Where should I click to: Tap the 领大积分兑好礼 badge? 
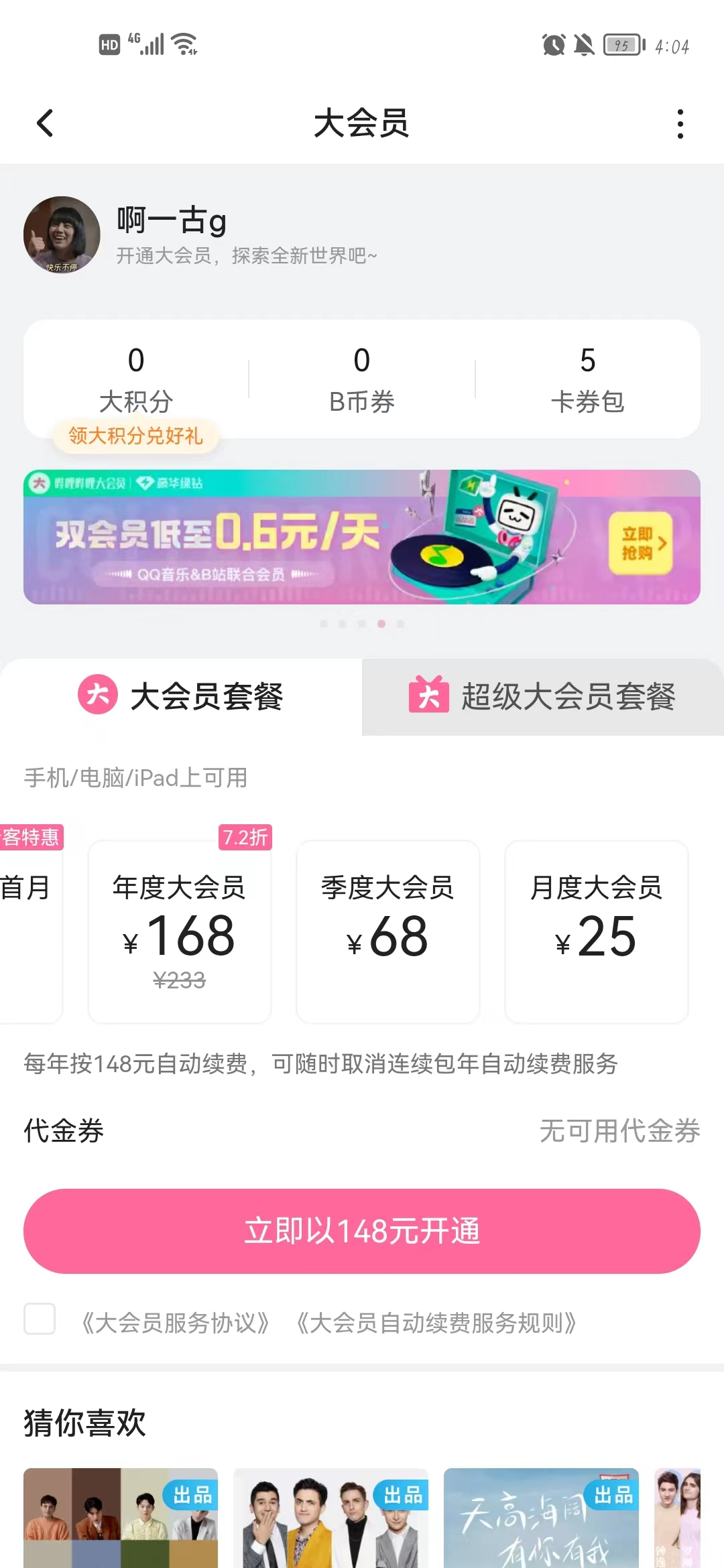136,436
